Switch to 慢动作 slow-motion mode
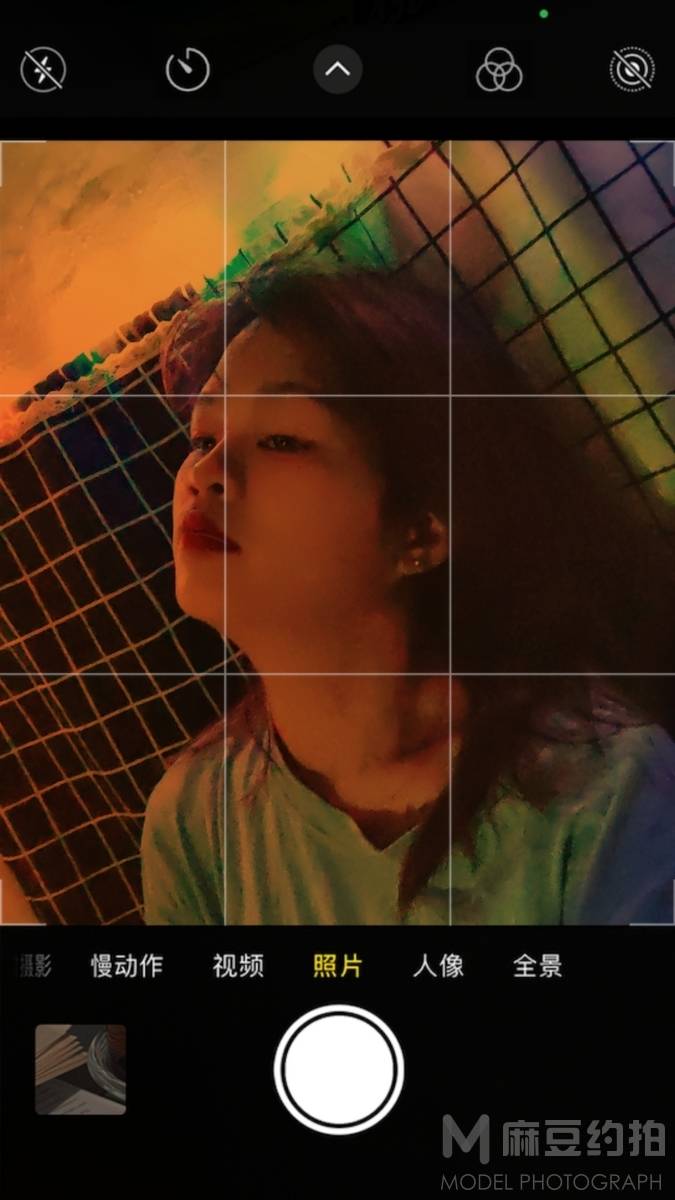This screenshot has height=1200, width=675. pyautogui.click(x=127, y=966)
